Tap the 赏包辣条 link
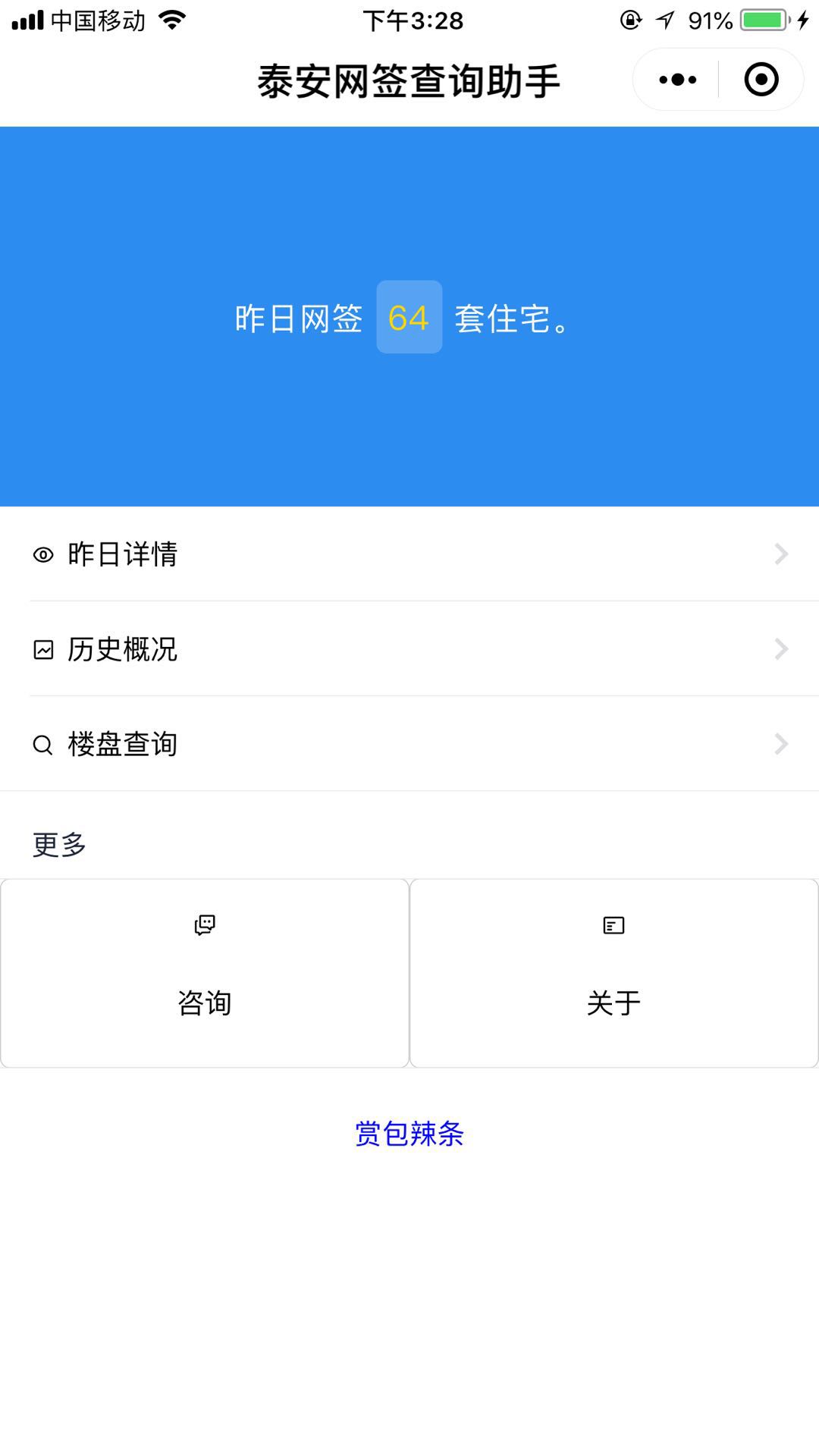 (x=409, y=1134)
